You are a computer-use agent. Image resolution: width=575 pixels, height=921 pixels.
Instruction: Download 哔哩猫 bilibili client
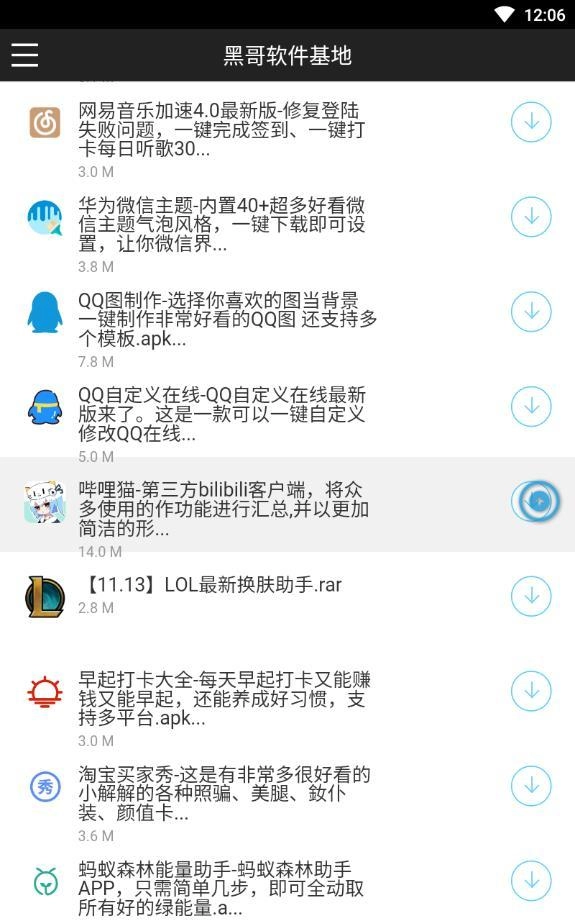(534, 501)
